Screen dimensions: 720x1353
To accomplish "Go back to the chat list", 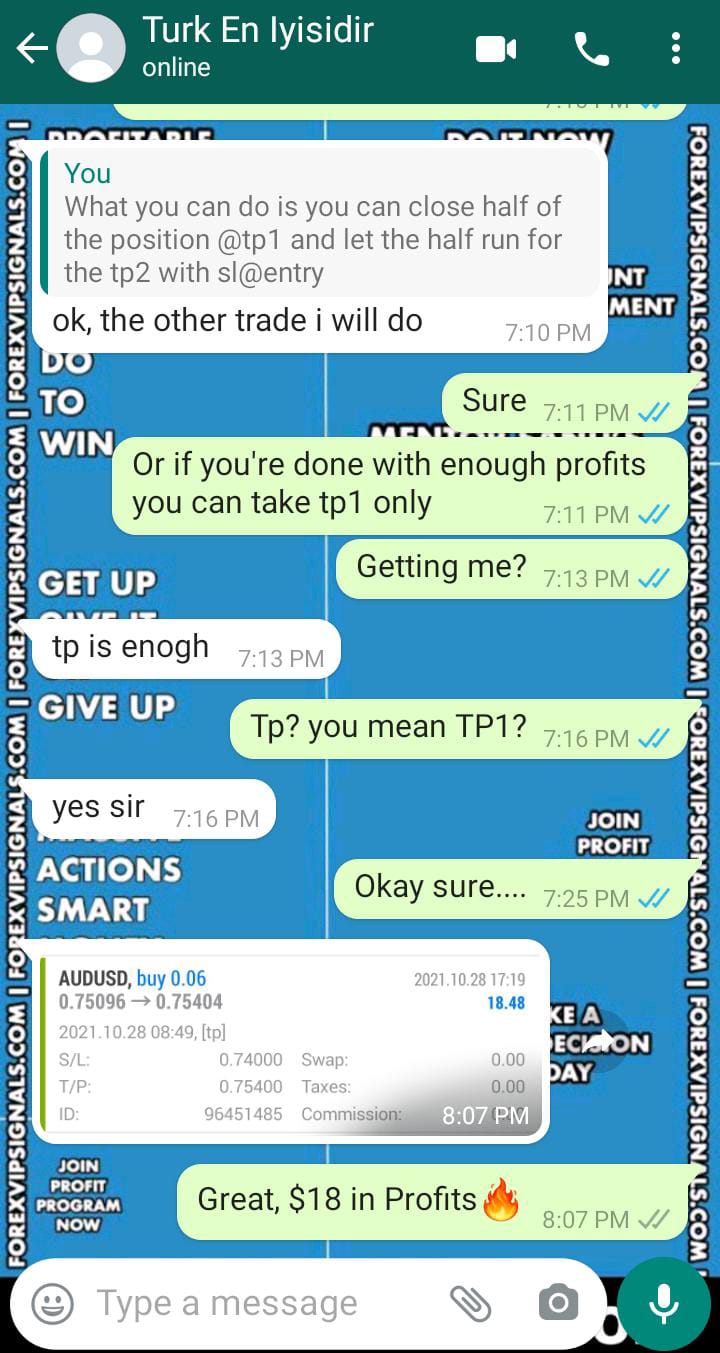I will 31,48.
